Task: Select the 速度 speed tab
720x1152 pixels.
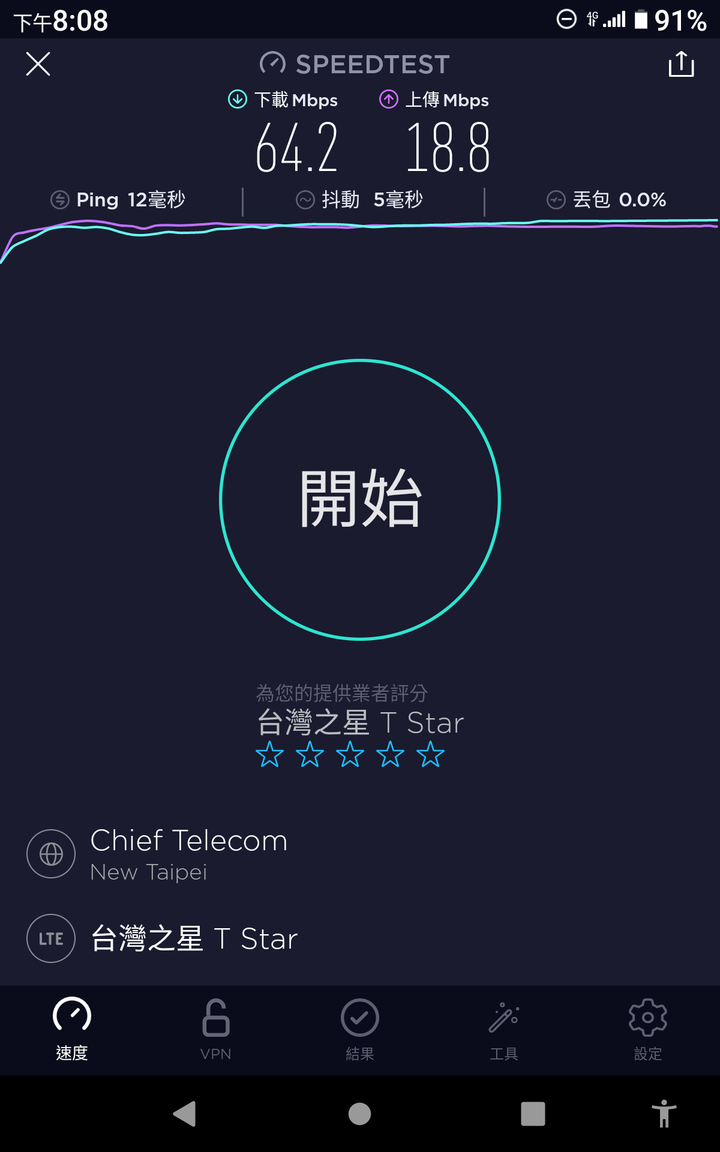Action: (72, 1029)
